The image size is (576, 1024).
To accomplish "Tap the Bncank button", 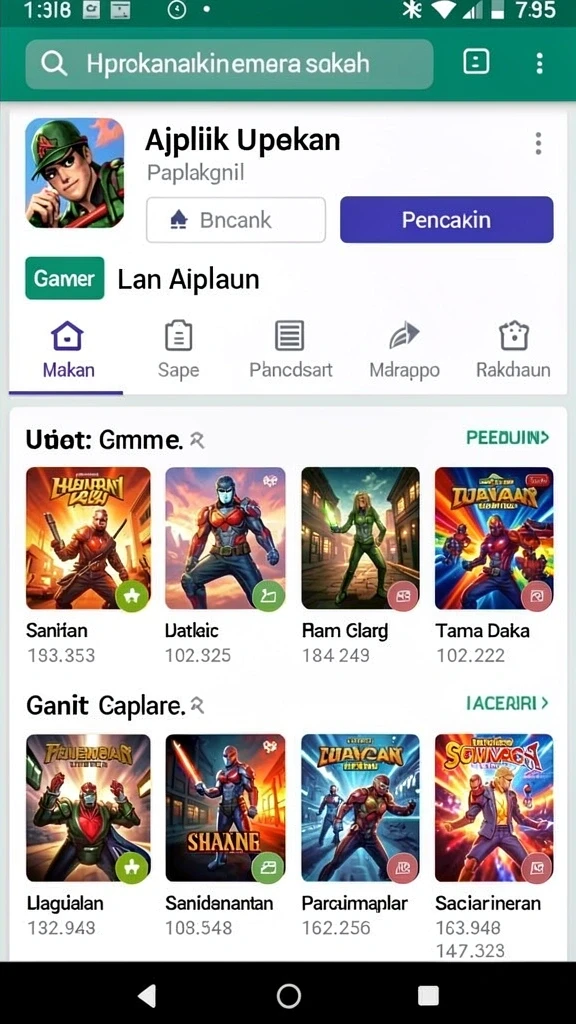I will (x=236, y=220).
